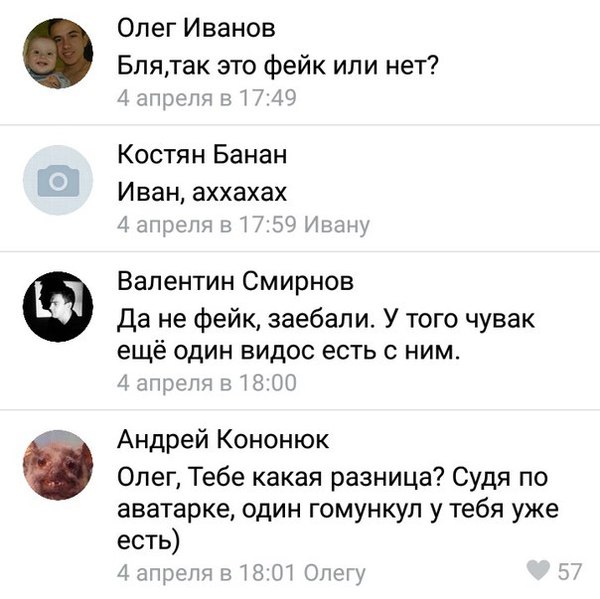Select Олег Иванов's comment about fake

coord(279,66)
